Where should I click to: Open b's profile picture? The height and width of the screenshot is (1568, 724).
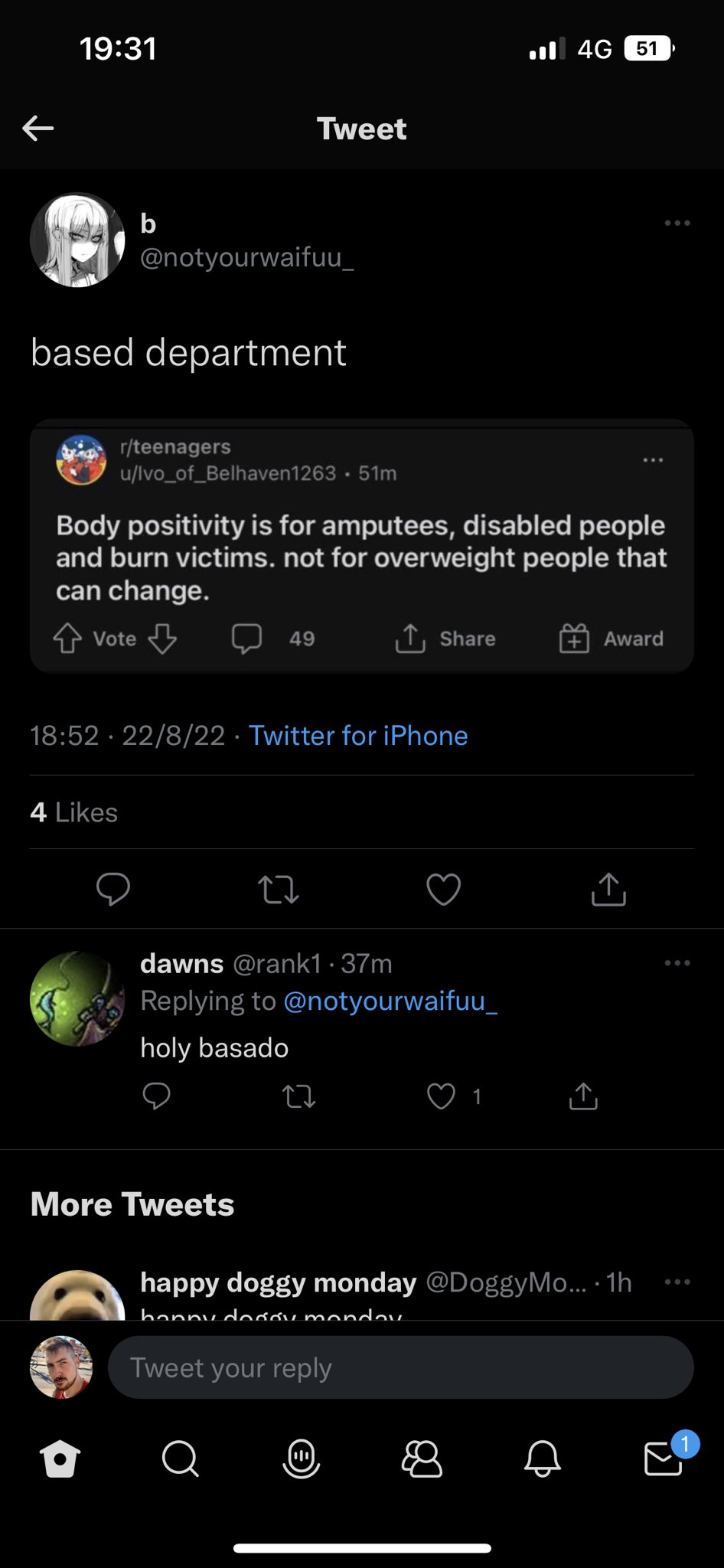click(x=77, y=240)
